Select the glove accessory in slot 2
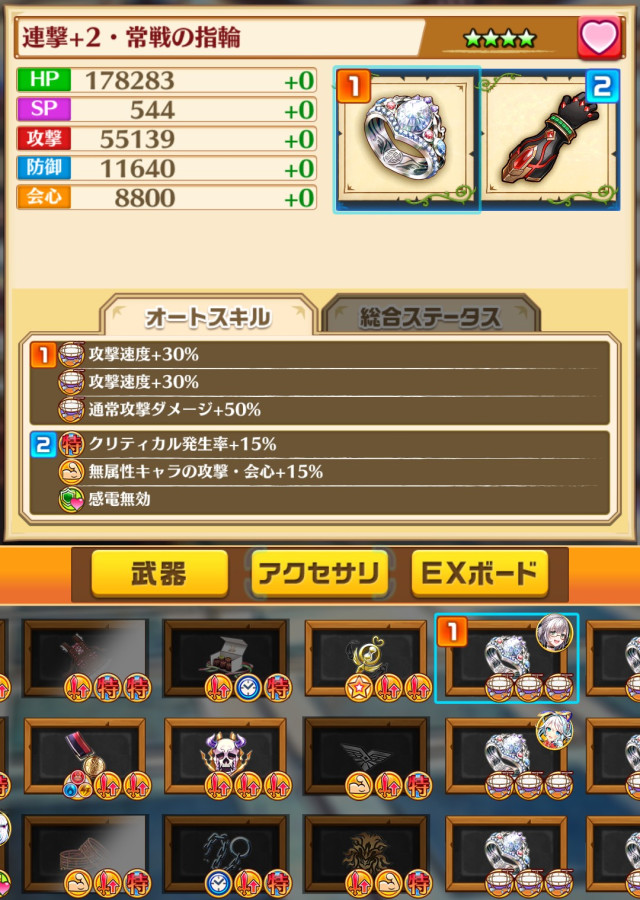The height and width of the screenshot is (900, 640). coord(550,140)
